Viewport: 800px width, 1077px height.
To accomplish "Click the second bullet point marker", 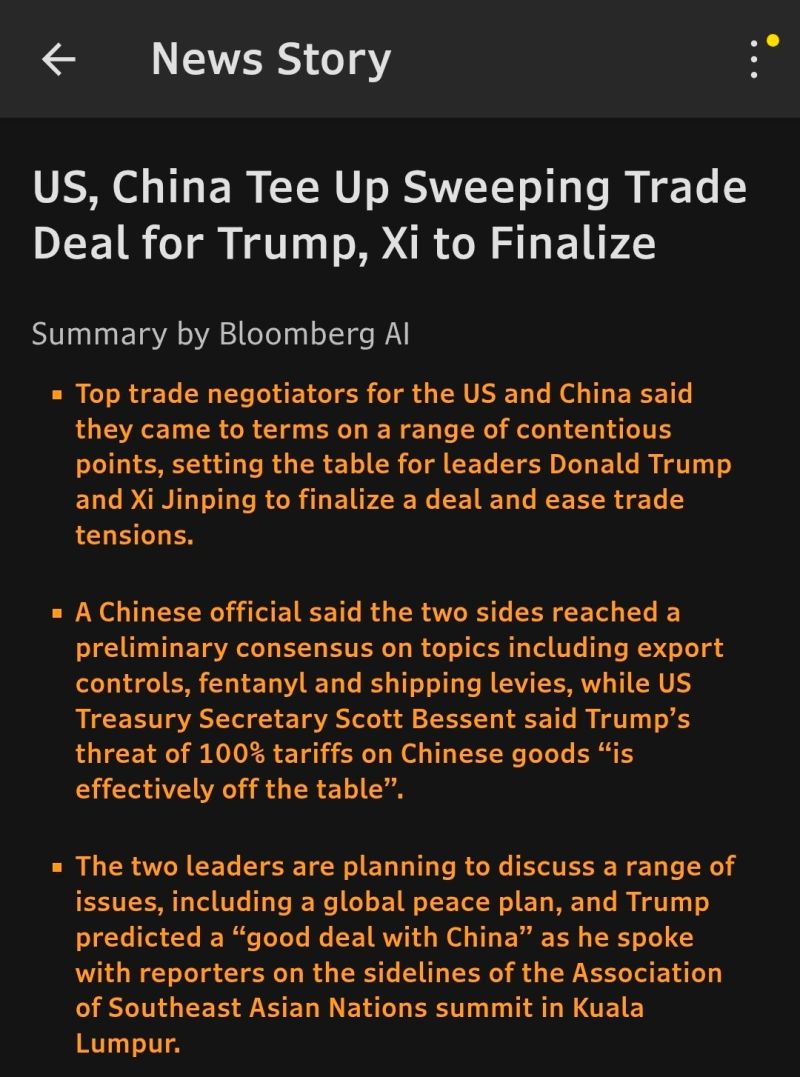I will (57, 613).
